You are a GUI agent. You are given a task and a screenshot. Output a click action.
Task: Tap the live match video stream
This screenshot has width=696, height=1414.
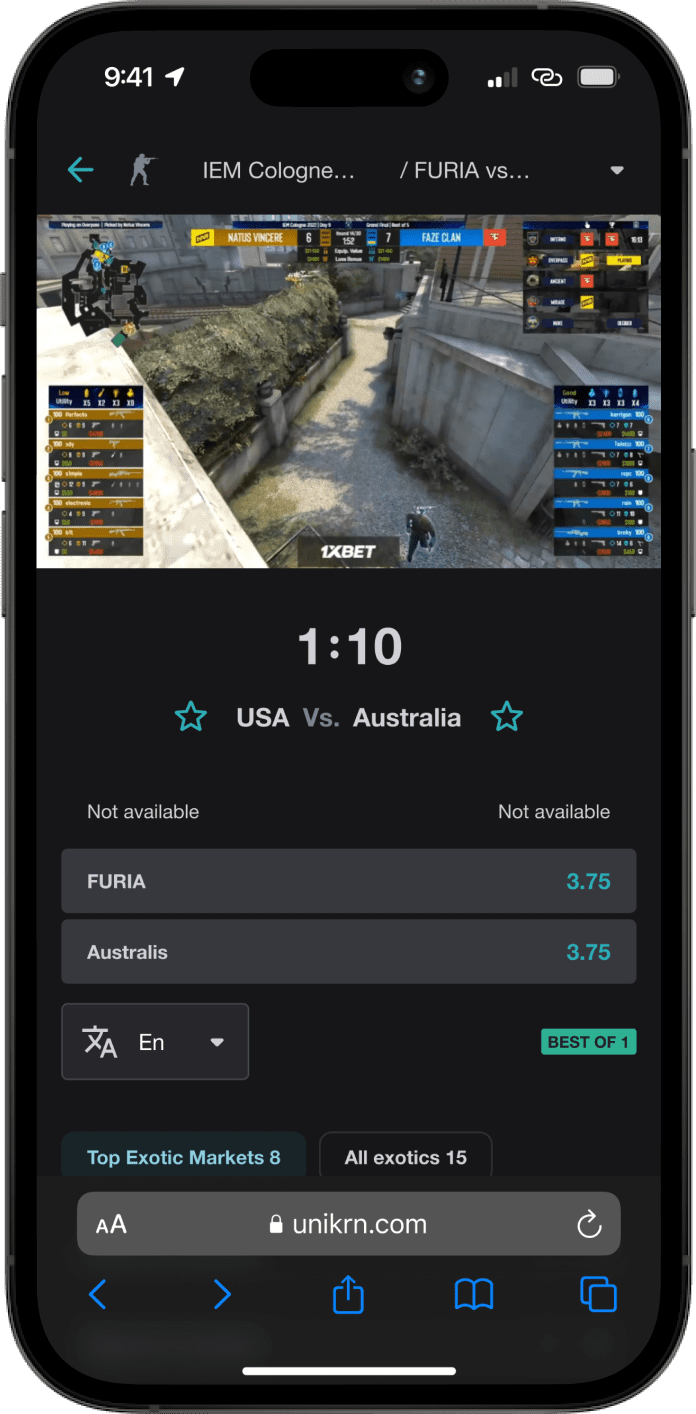(x=348, y=391)
